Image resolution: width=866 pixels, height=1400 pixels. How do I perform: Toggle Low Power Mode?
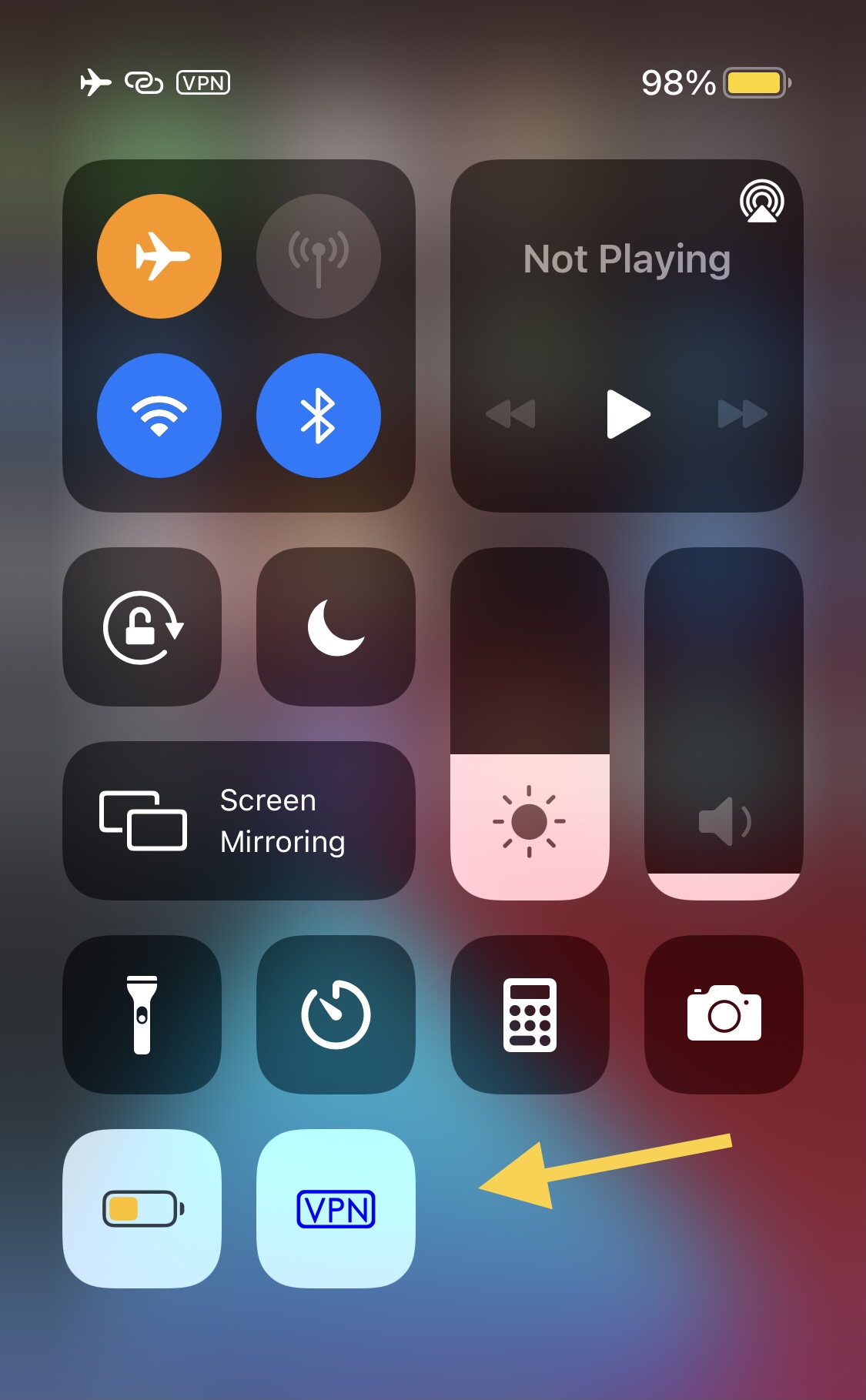pyautogui.click(x=142, y=1208)
